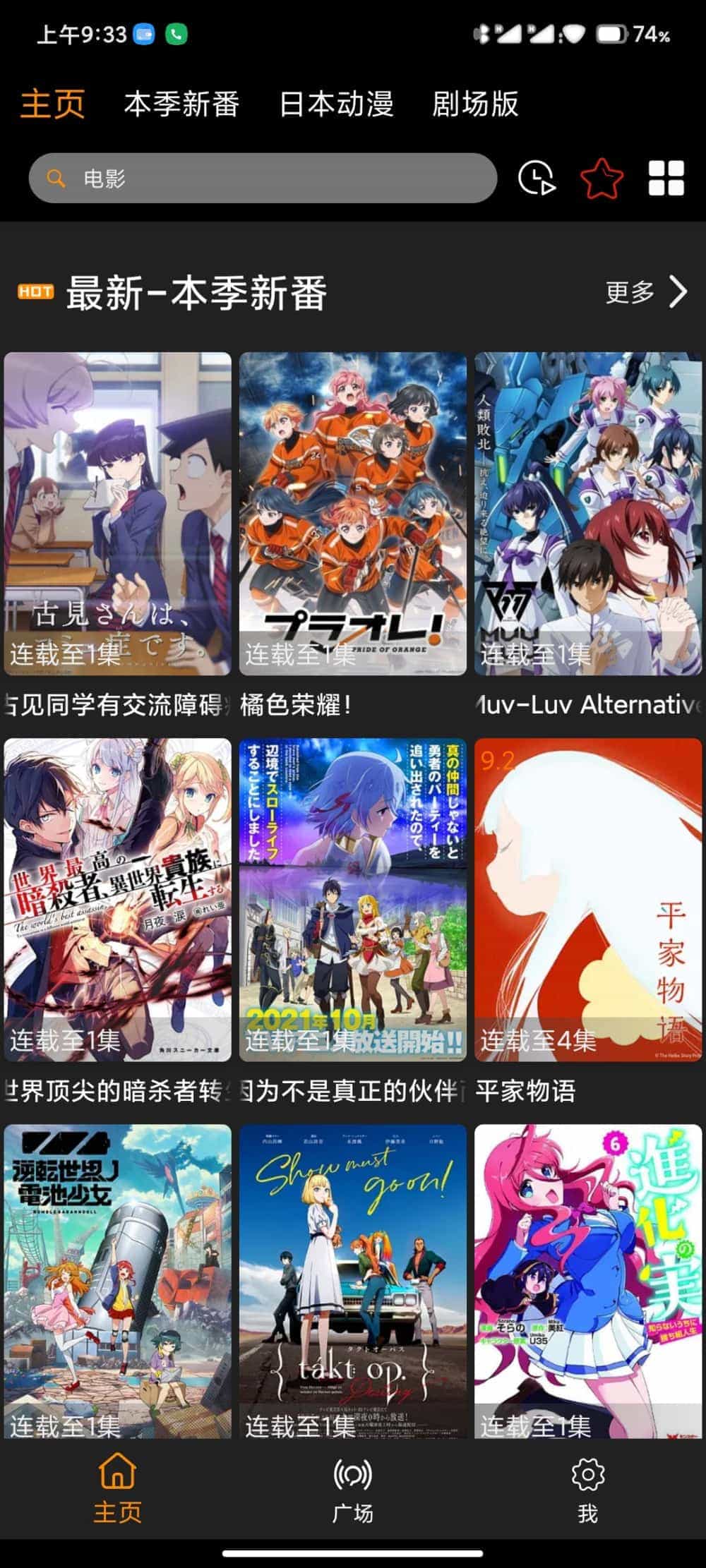Open the Muv-Luv Alternative card

587,514
